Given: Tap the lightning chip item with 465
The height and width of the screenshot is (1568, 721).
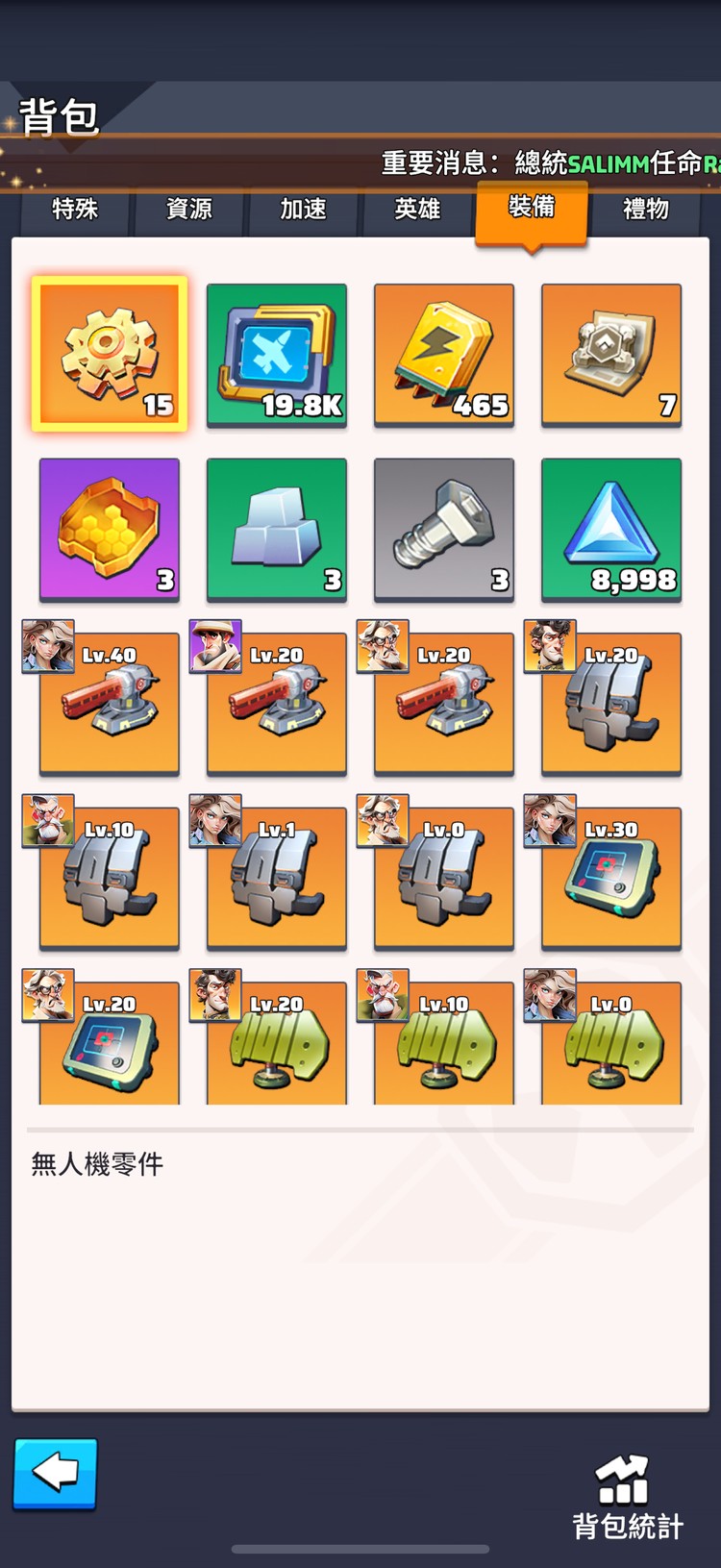Looking at the screenshot, I should coord(444,354).
